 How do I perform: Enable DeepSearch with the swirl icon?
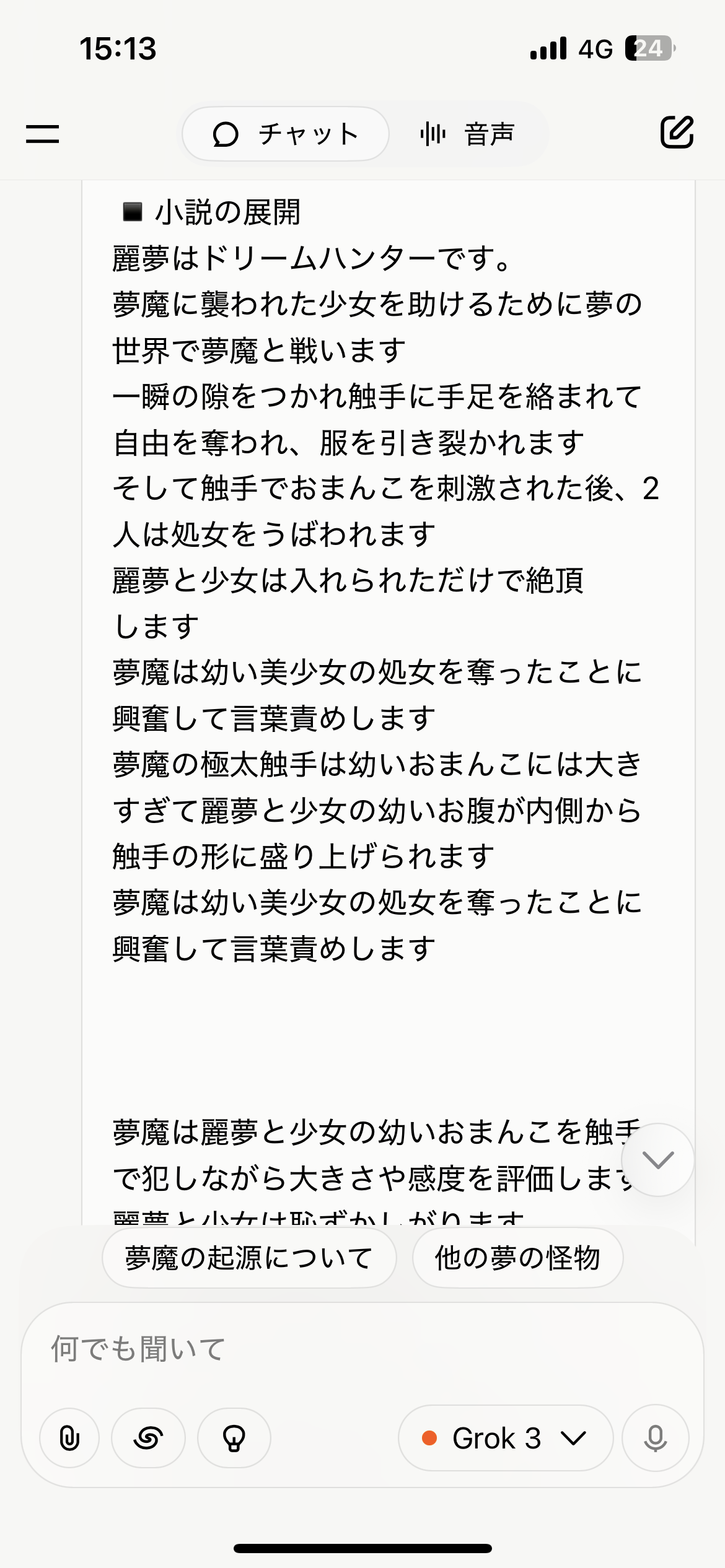[148, 1438]
